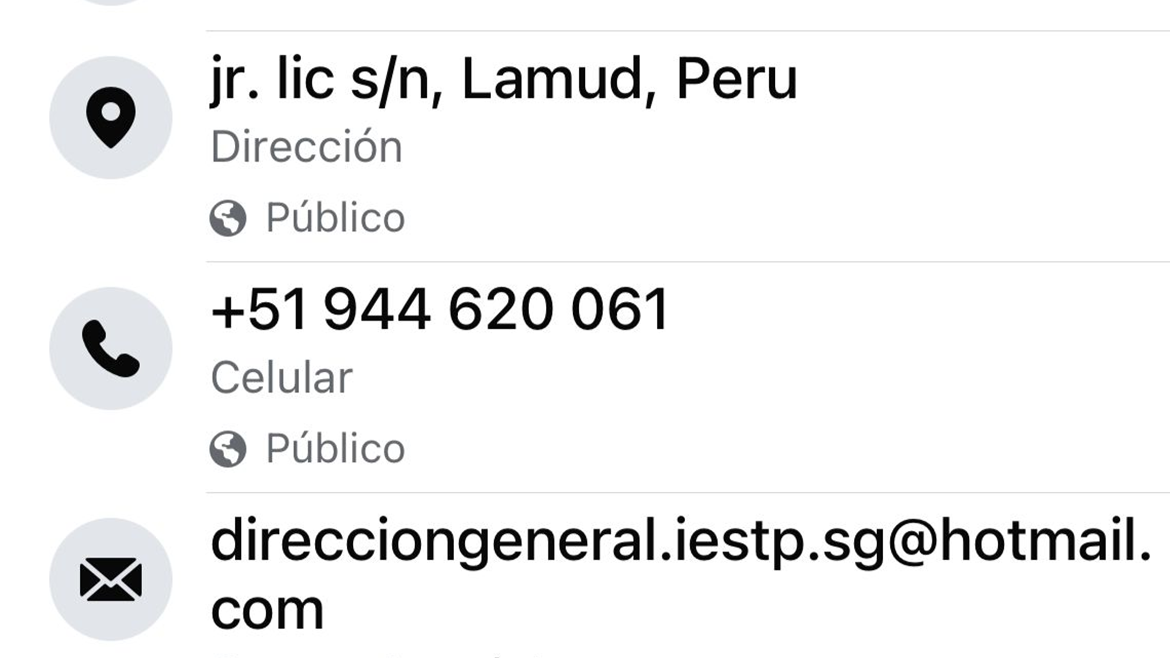Screen dimensions: 1170x658
Task: Call the number +51 944 620 061
Action: tap(439, 310)
